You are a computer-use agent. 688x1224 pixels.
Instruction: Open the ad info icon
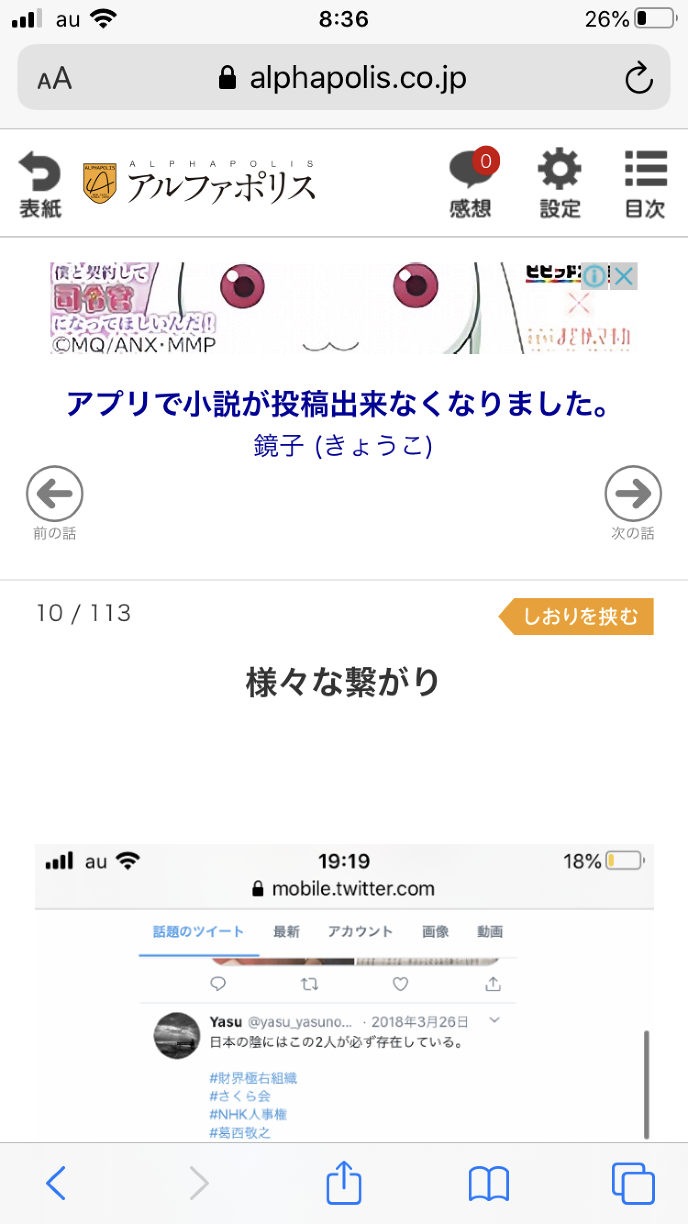(x=596, y=276)
